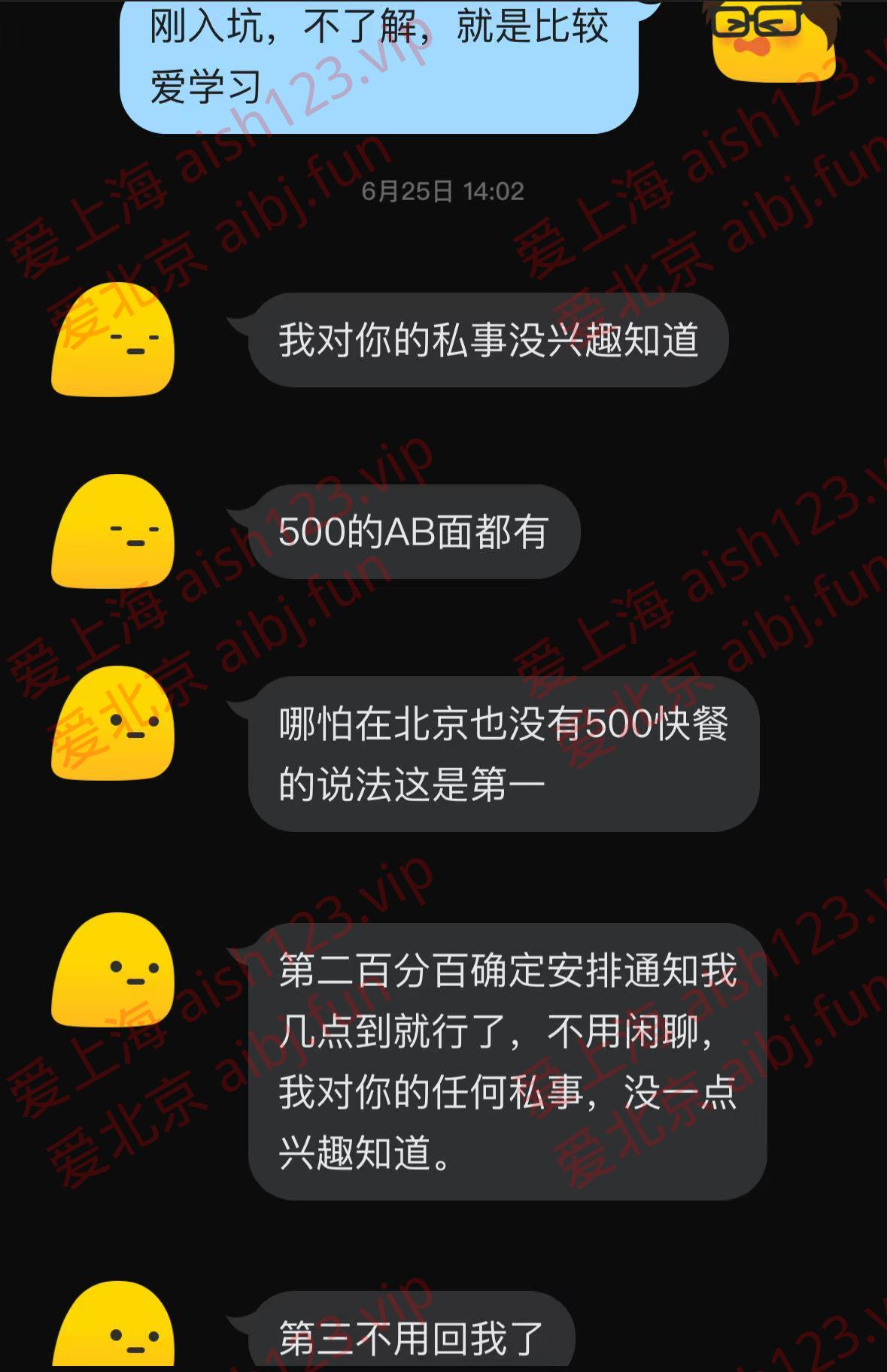
Task: Open sender's avatar beside "我对你的私事没兴趣知道"
Action: (x=113, y=340)
